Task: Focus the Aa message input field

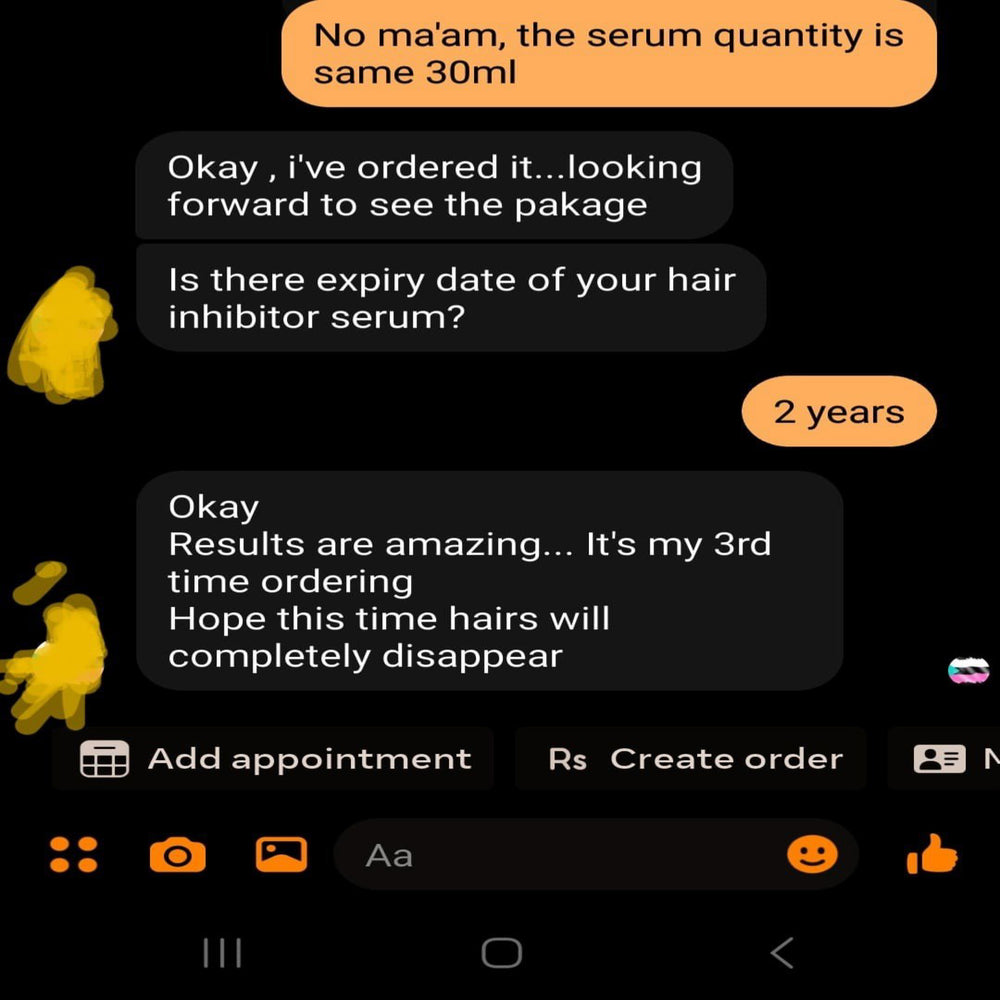Action: click(560, 855)
